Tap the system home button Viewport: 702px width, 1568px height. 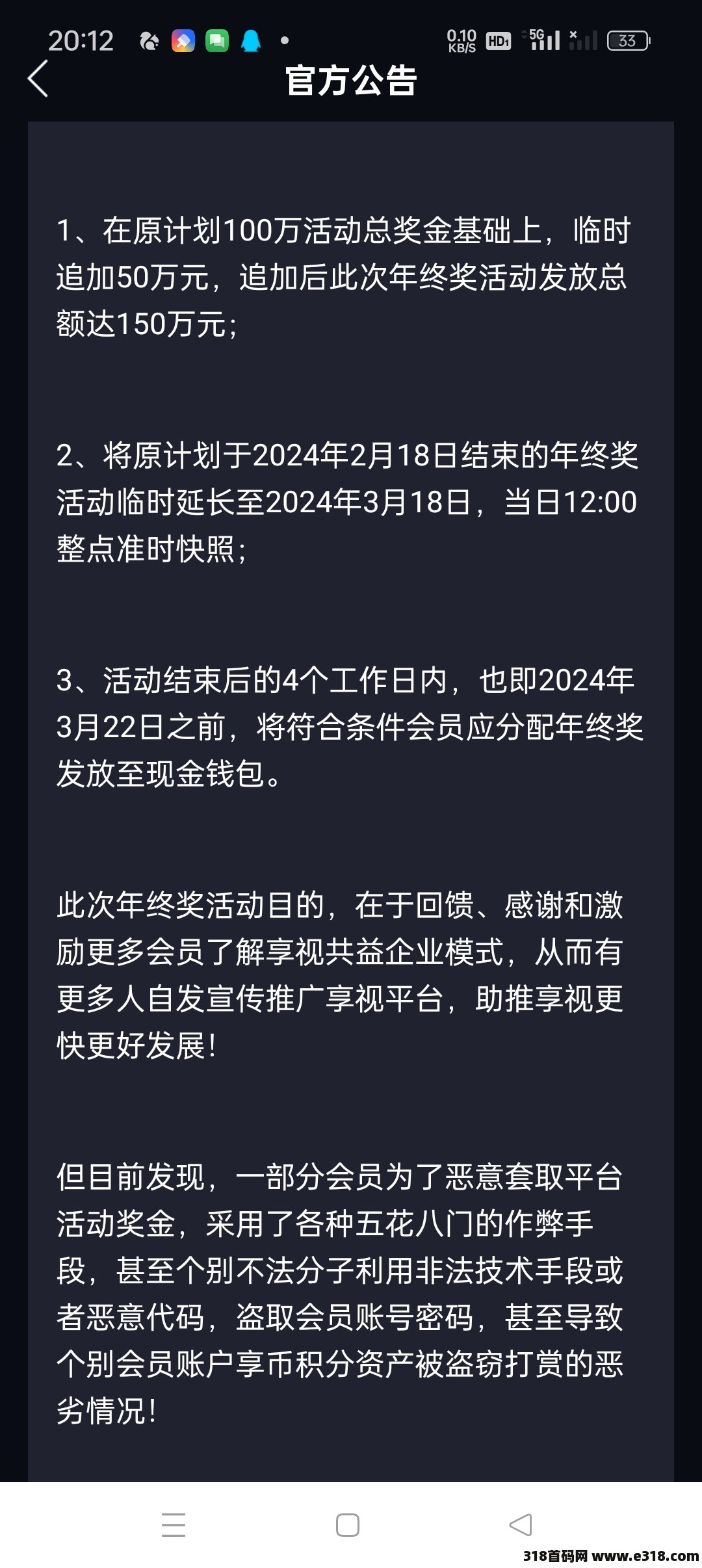pos(348,1524)
